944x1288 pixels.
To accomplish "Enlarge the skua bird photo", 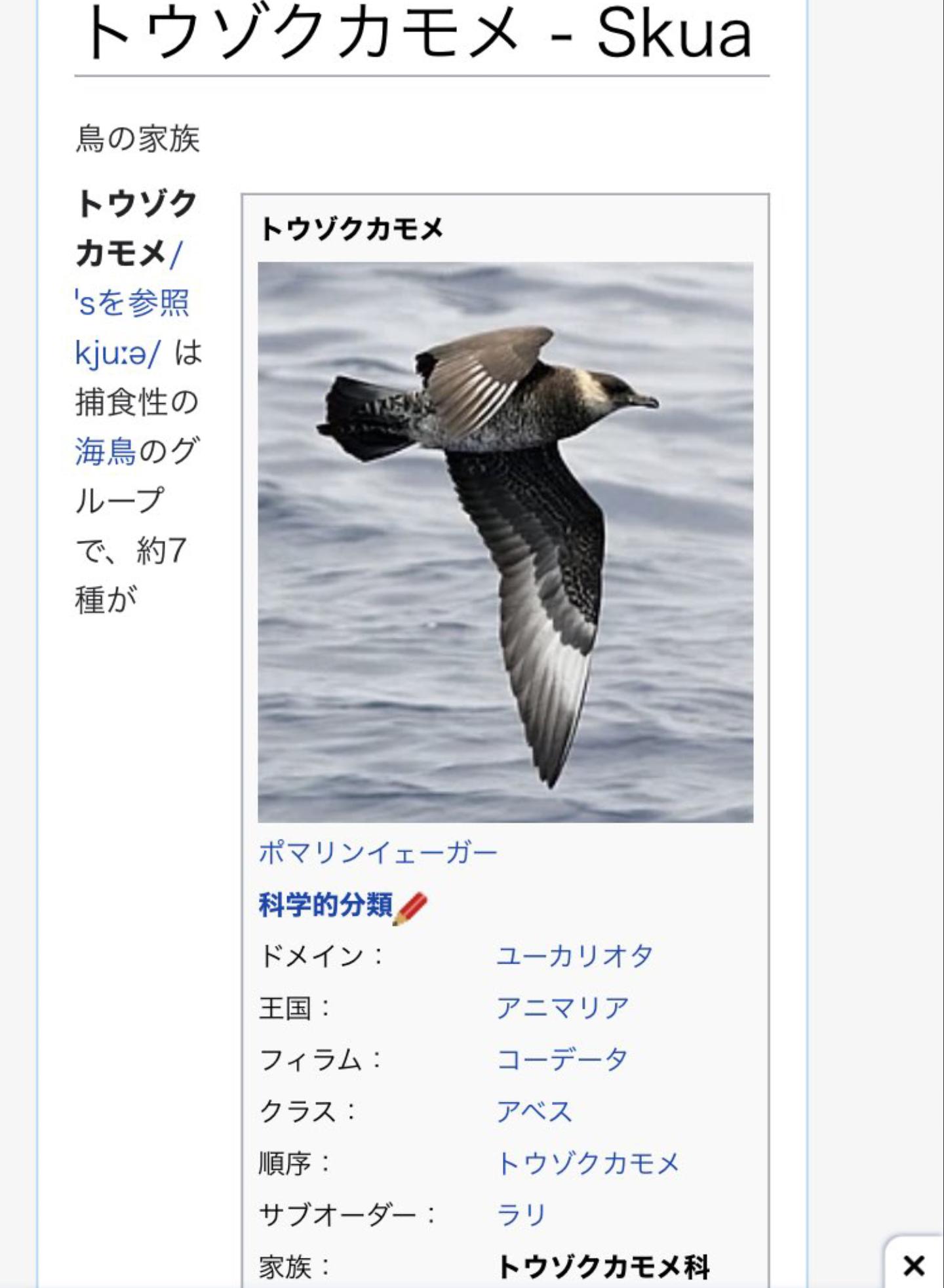I will pyautogui.click(x=505, y=542).
